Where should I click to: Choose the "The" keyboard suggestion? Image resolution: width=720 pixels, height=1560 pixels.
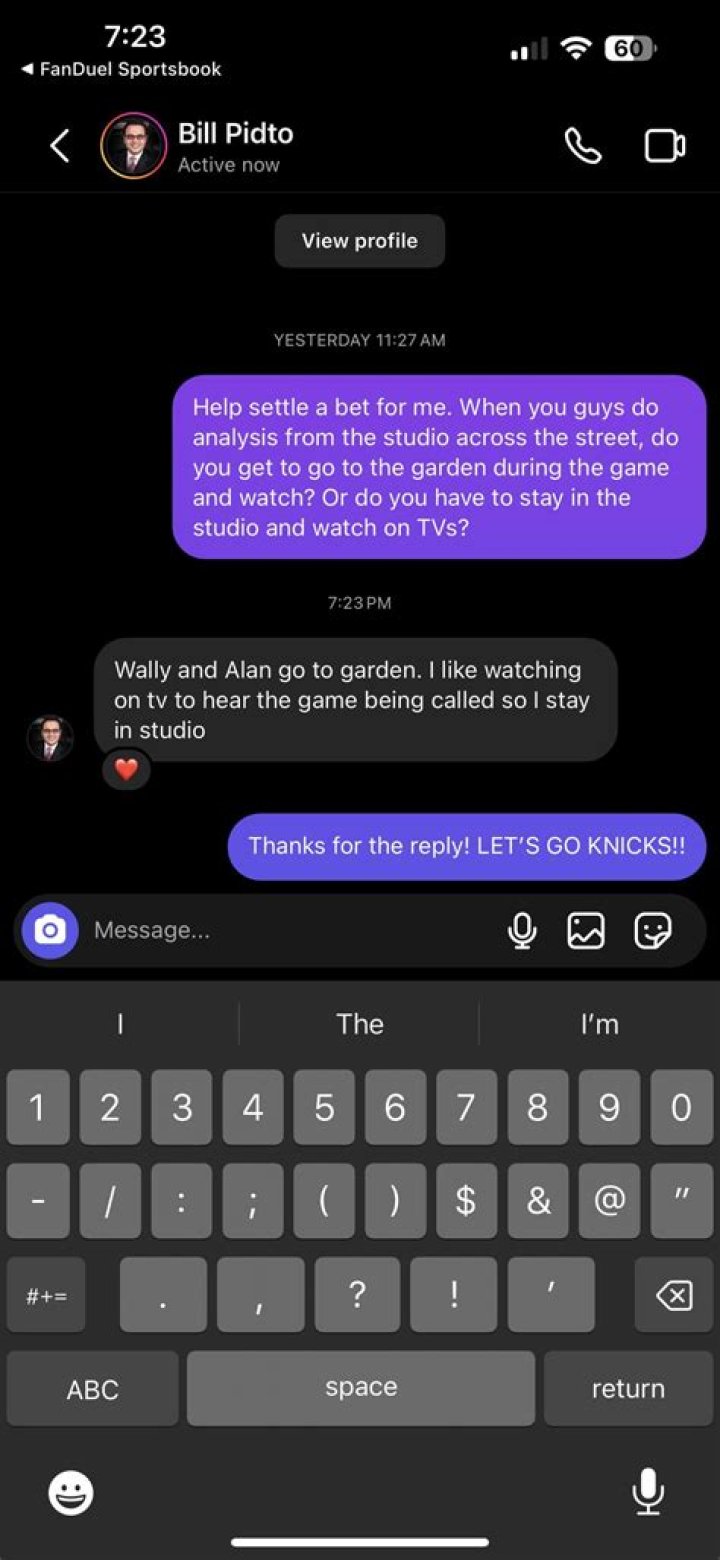(360, 1024)
